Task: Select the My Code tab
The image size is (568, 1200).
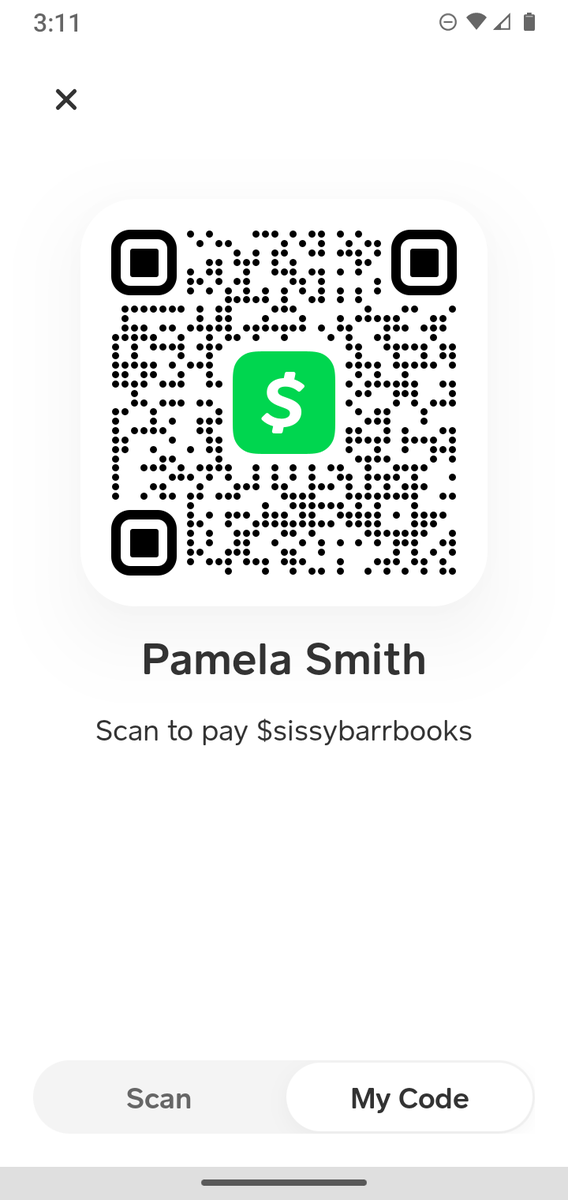Action: pos(410,1098)
